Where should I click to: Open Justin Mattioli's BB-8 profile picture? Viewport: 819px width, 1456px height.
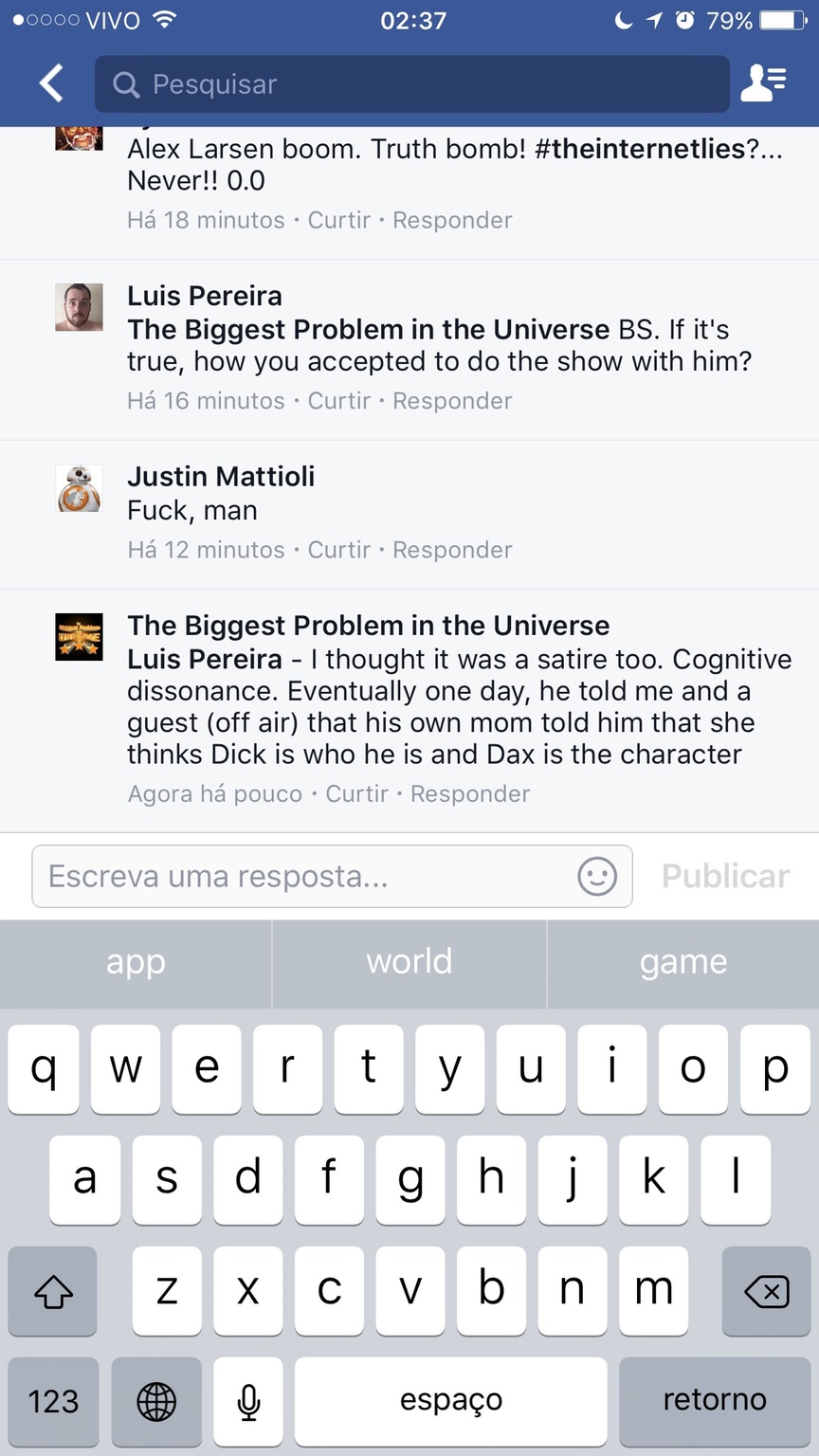click(79, 488)
